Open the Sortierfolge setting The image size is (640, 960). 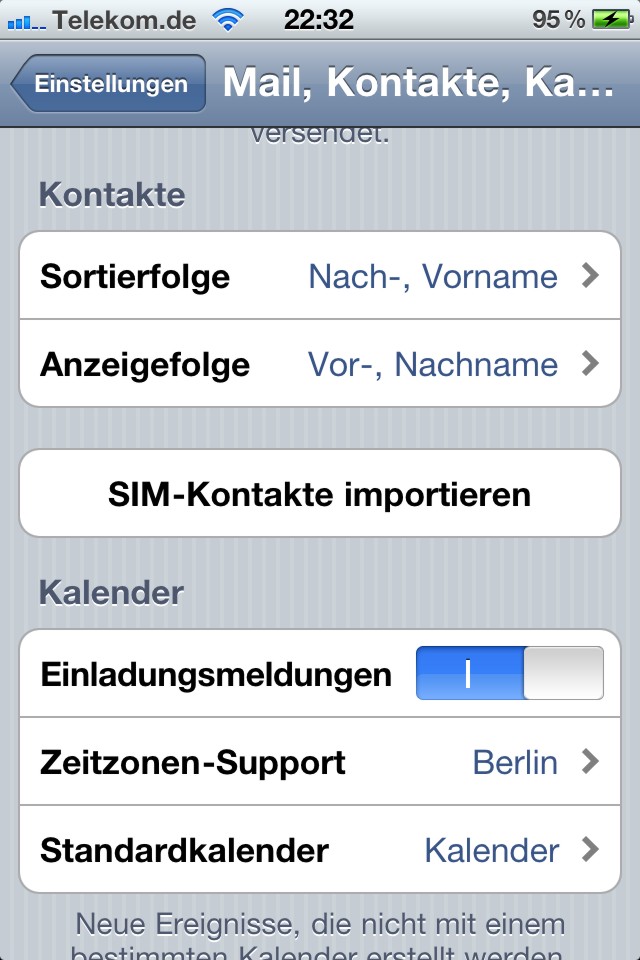(x=320, y=276)
